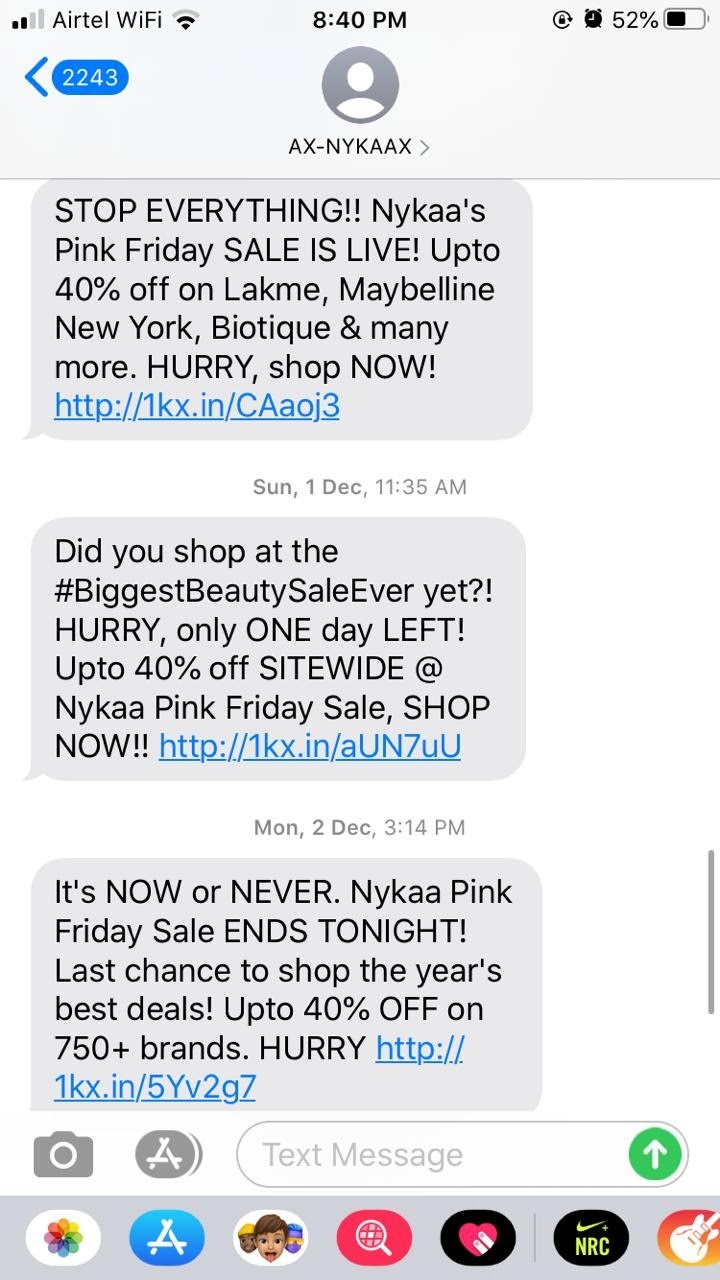Tap the AX-NYKAAX contact avatar
Image resolution: width=720 pixels, height=1280 pixels.
click(360, 87)
